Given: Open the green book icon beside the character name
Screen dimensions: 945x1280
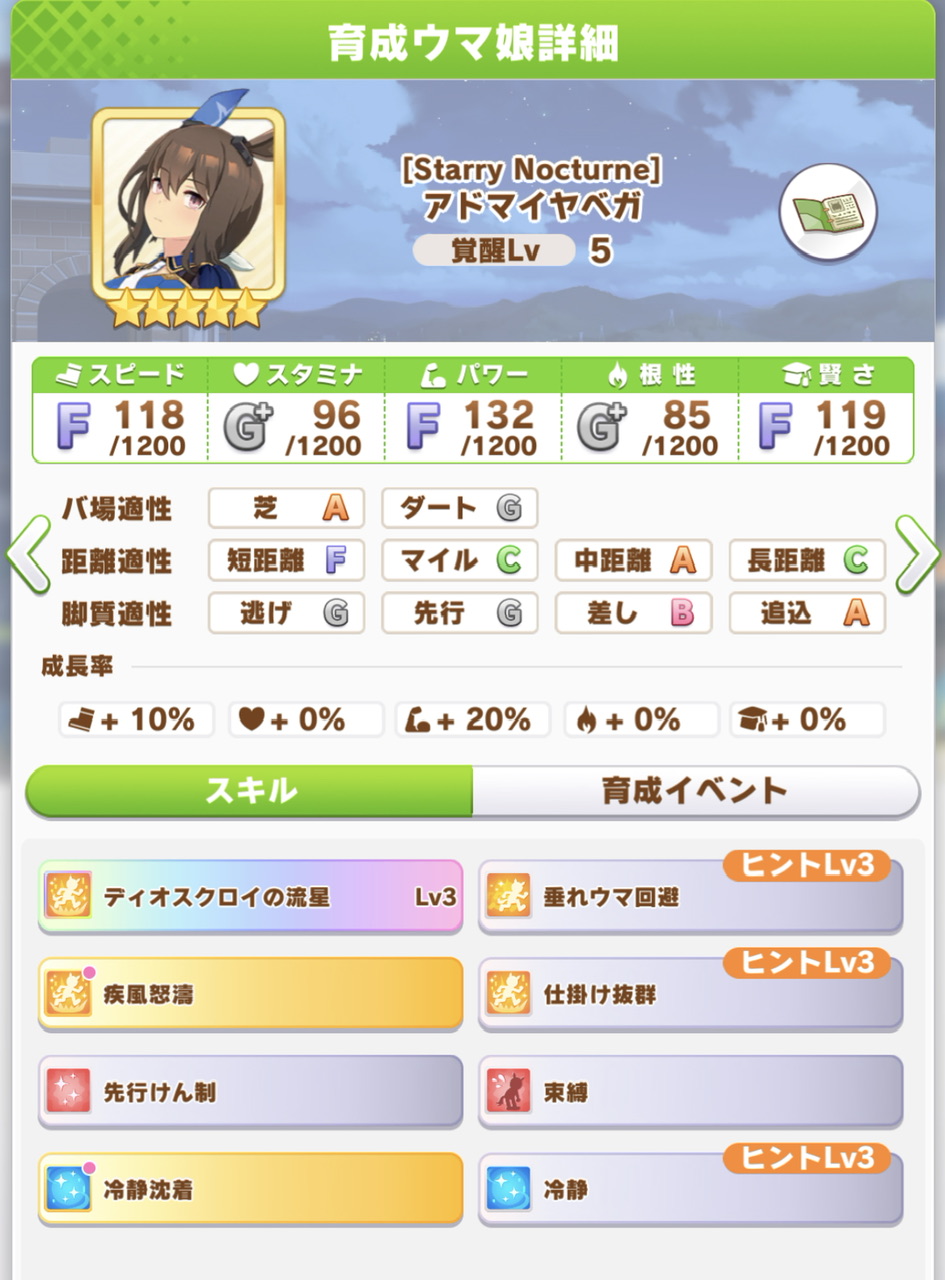Looking at the screenshot, I should [827, 212].
